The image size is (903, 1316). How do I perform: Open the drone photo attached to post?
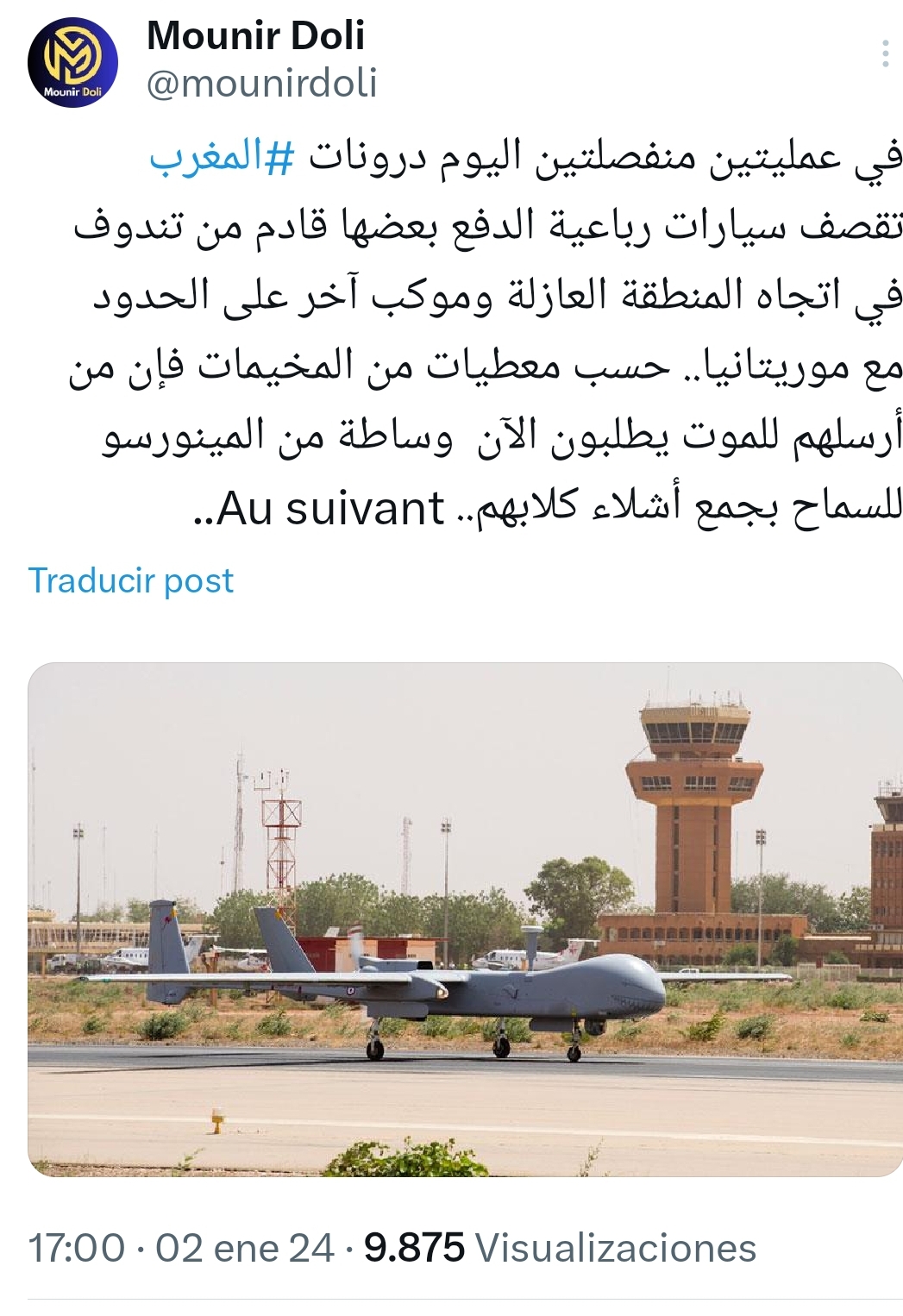point(465,918)
